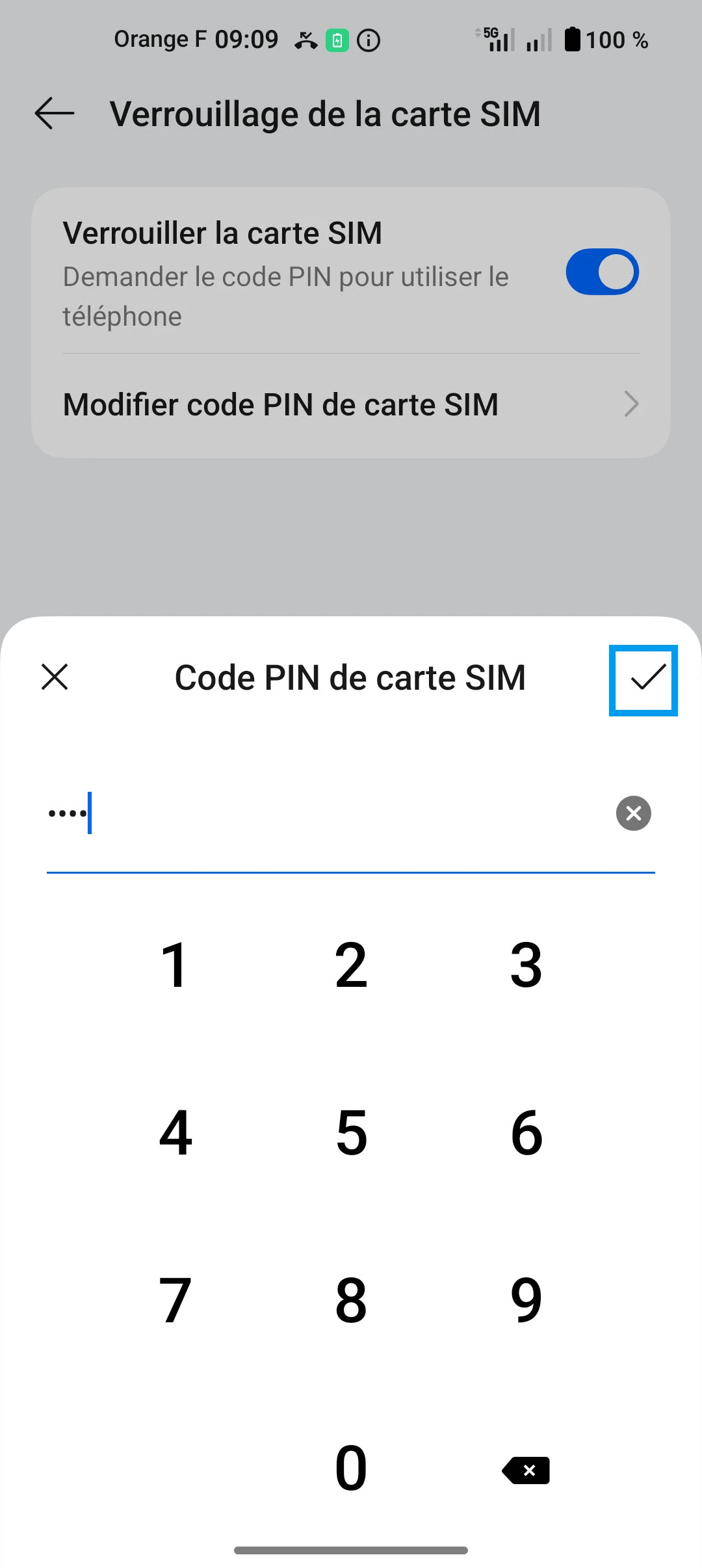Enter digit 5 on the keypad
This screenshot has width=702, height=1568.
(x=351, y=1132)
